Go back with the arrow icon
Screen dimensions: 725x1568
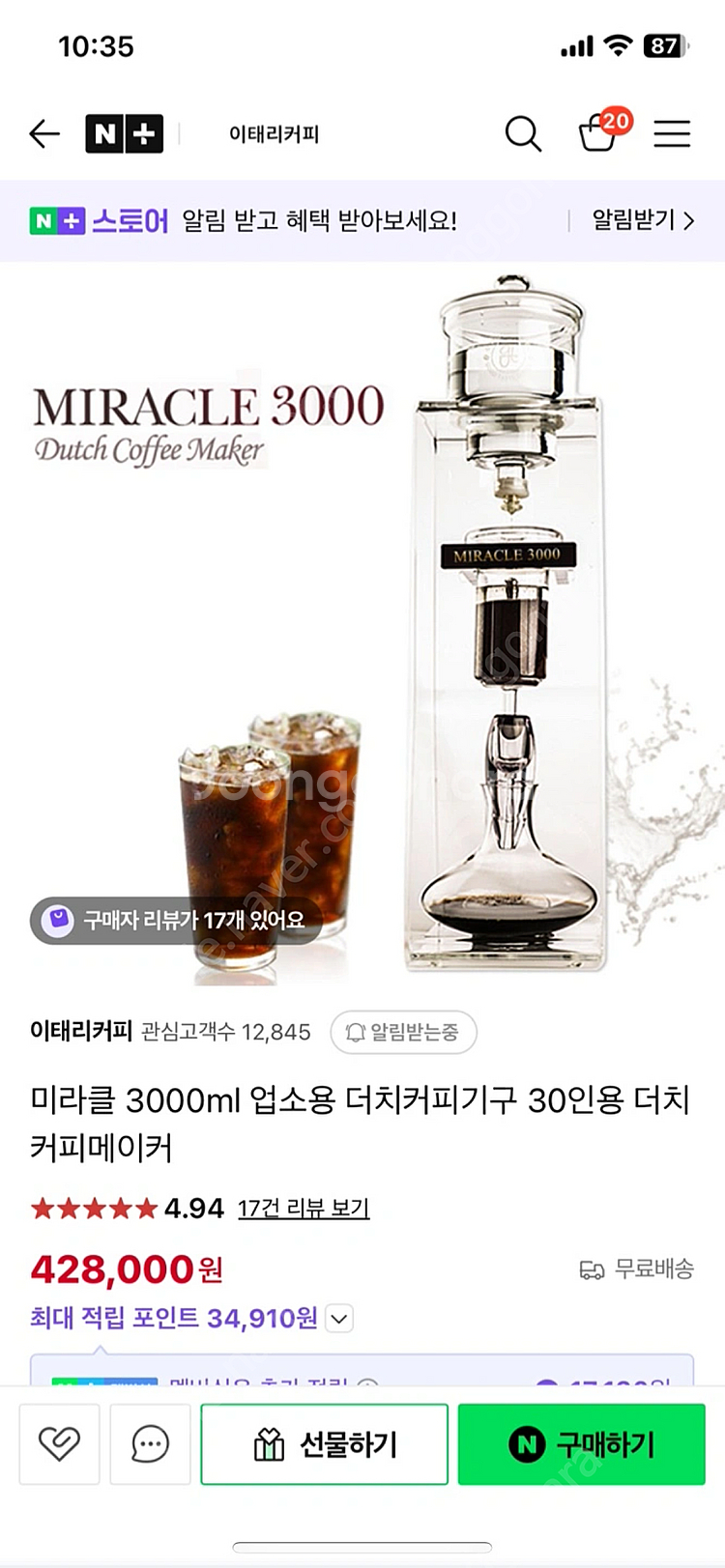pos(44,133)
